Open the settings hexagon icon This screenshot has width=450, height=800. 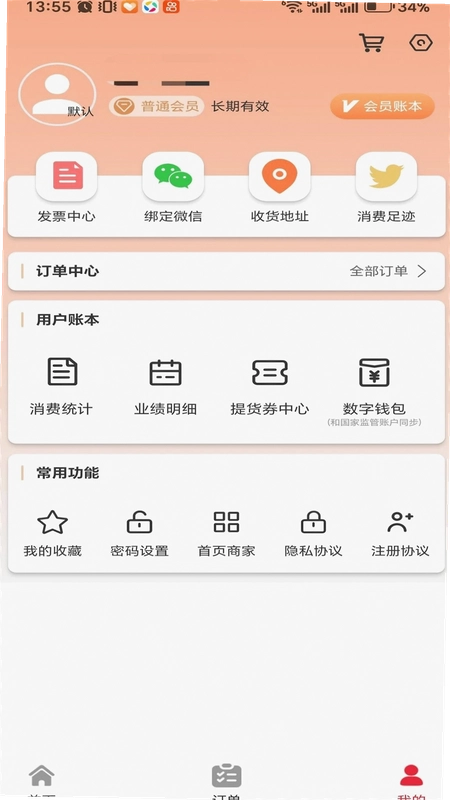(421, 43)
